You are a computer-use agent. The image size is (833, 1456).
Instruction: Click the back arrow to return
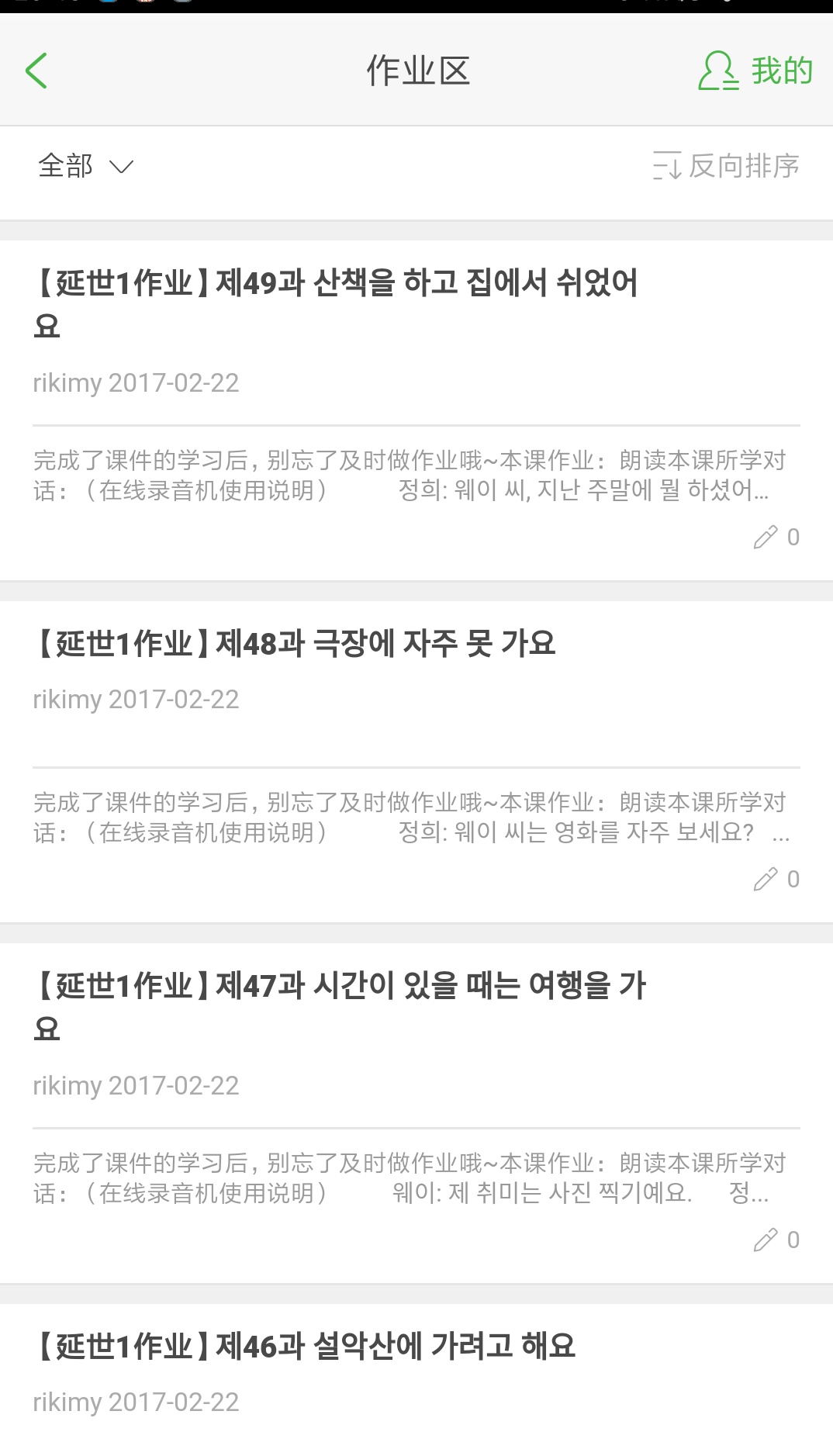pos(36,70)
